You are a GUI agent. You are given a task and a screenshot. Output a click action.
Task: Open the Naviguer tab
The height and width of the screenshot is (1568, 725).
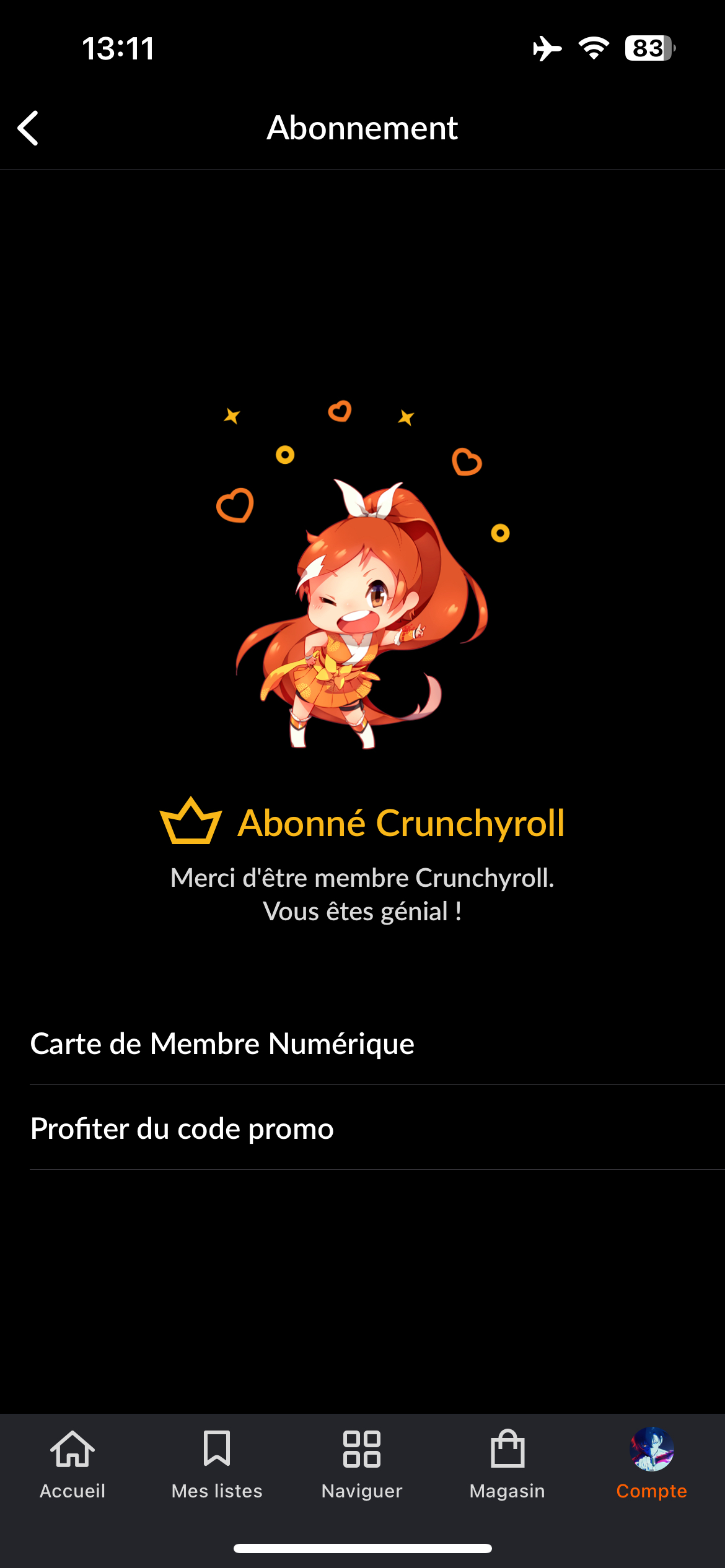[x=362, y=1464]
